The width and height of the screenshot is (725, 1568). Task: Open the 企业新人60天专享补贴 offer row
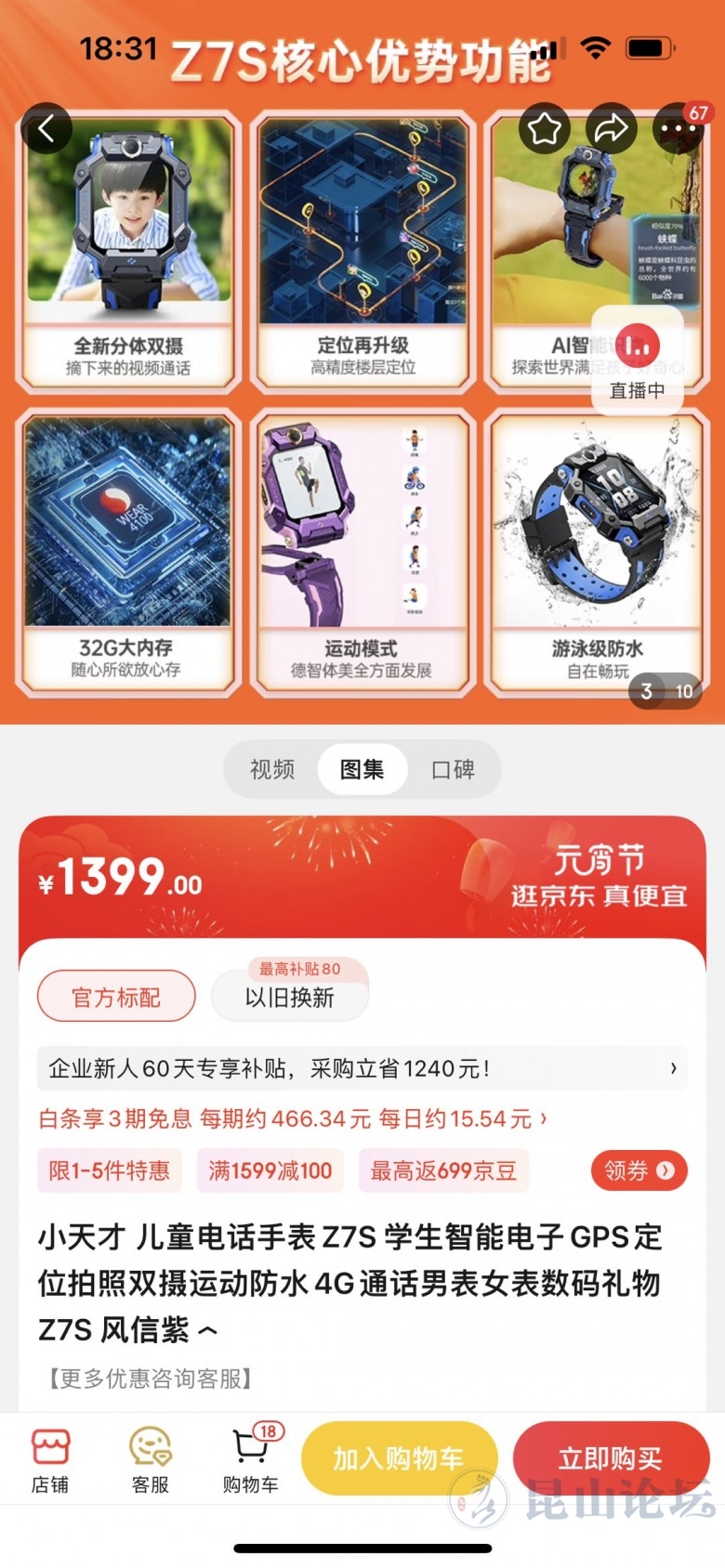pyautogui.click(x=362, y=1068)
